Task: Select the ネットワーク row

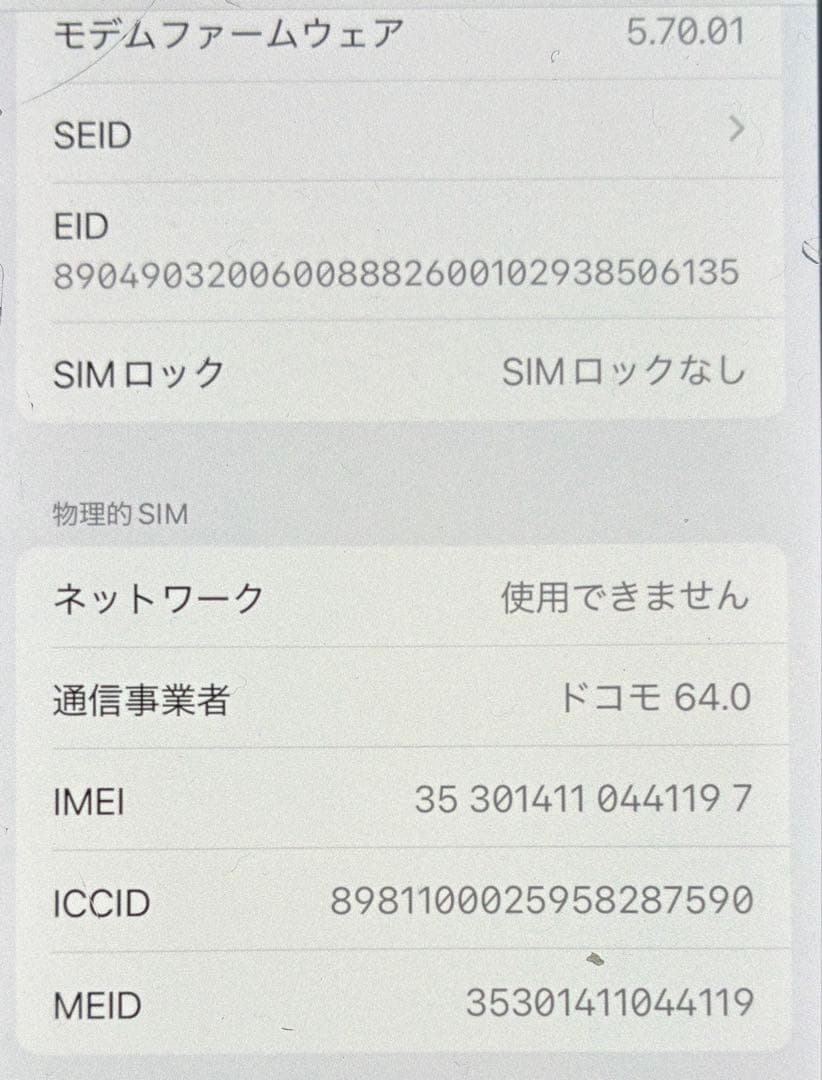Action: [x=400, y=598]
